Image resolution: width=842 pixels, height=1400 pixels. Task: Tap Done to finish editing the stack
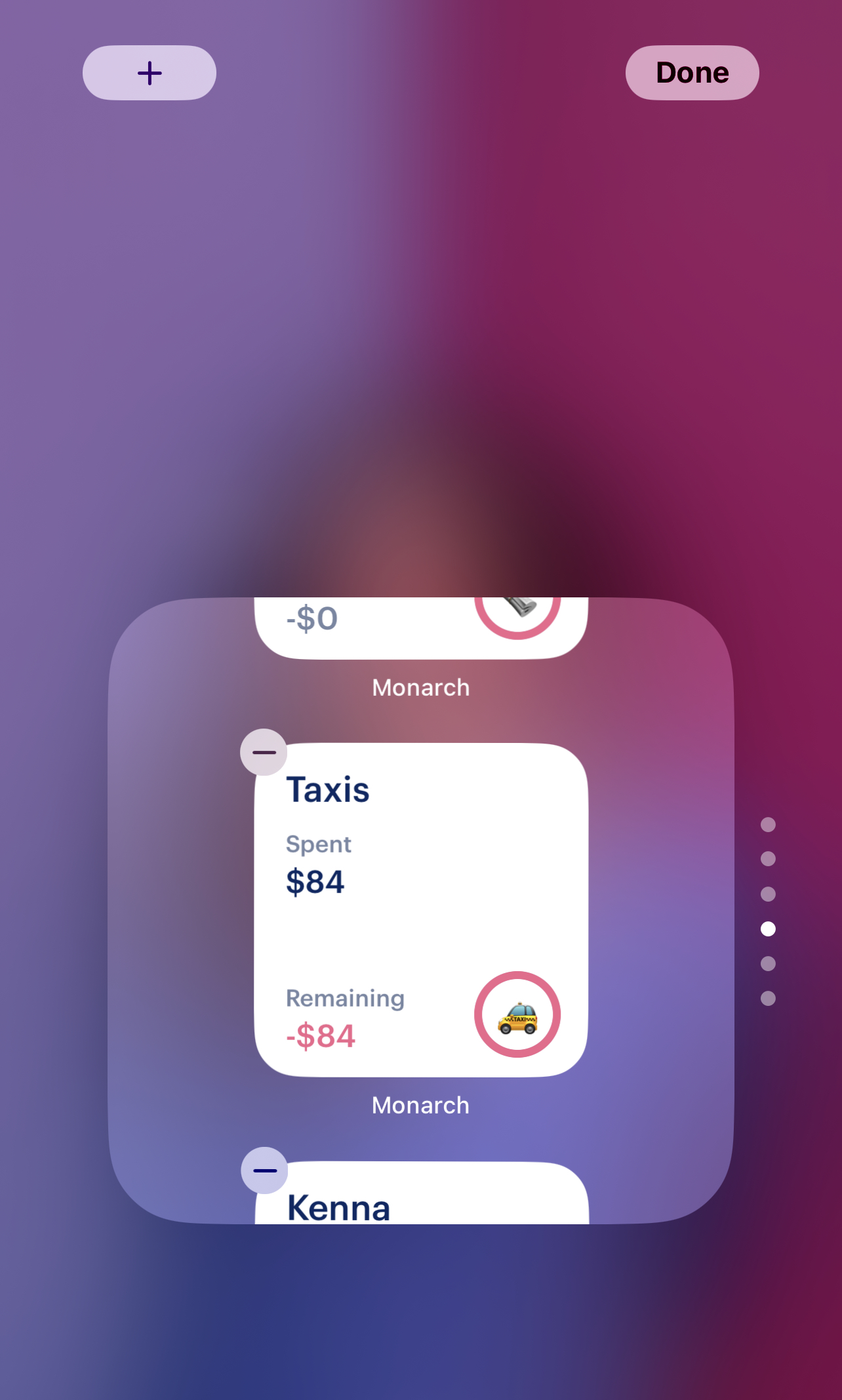692,73
